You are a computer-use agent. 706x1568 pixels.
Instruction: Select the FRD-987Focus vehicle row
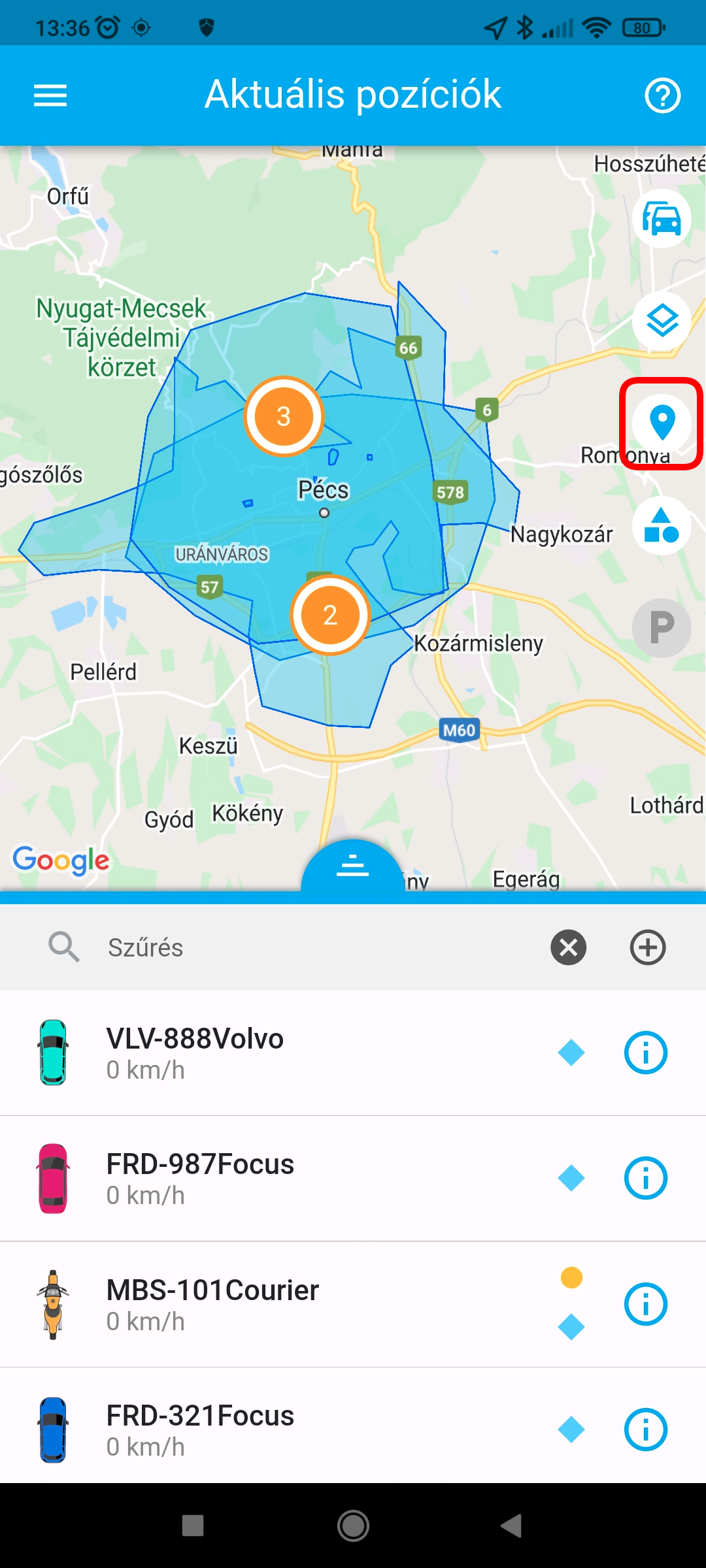[x=261, y=1179]
